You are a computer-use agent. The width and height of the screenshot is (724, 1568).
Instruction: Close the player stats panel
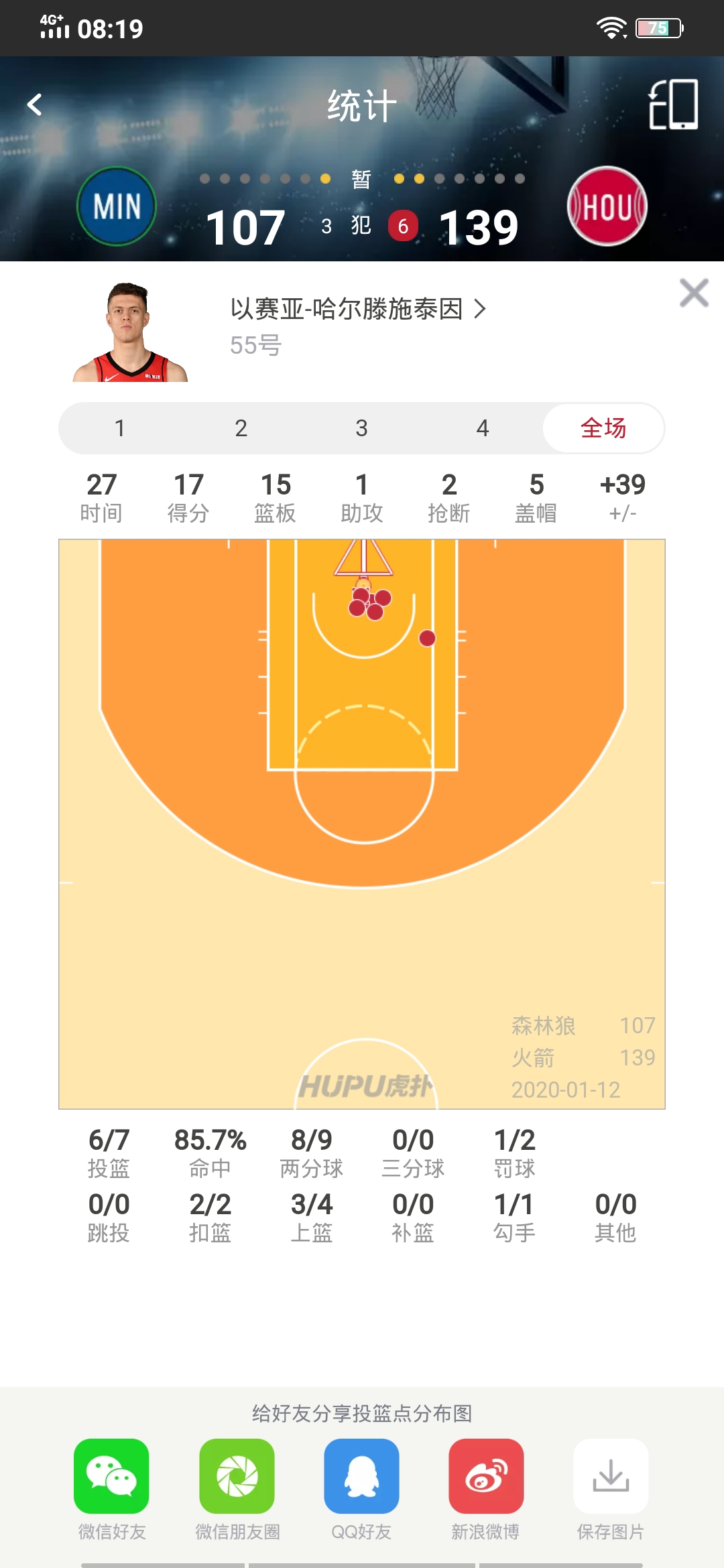tap(694, 293)
